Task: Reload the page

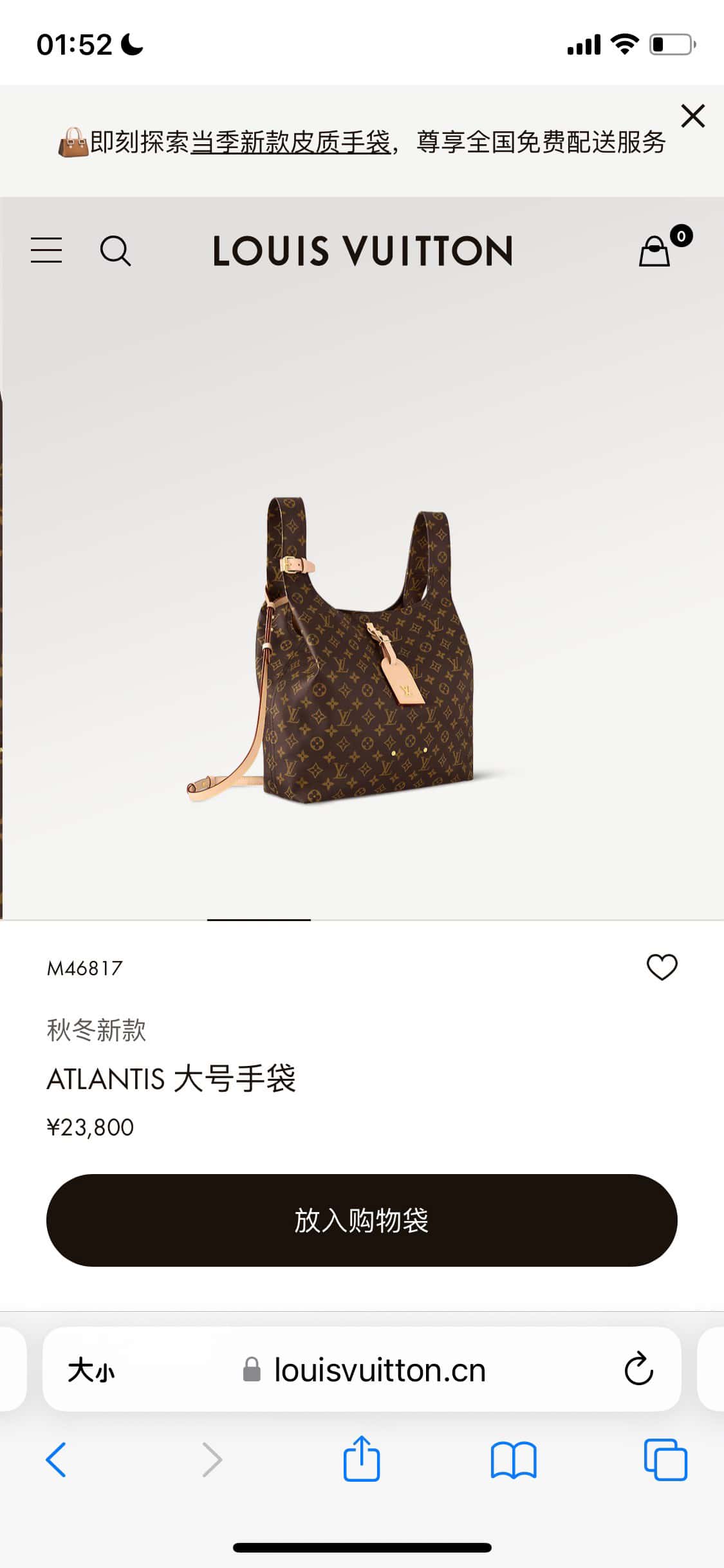Action: tap(638, 1369)
